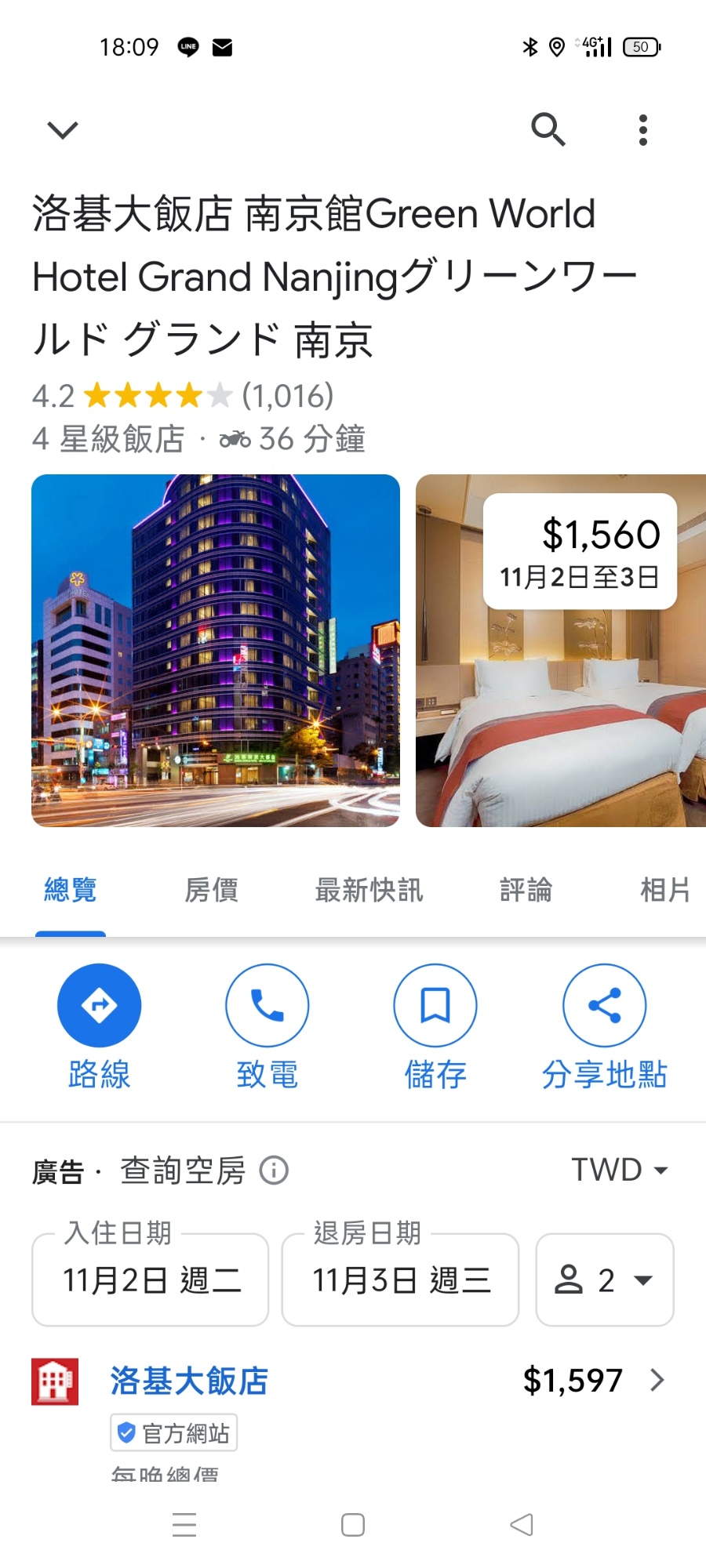This screenshot has width=706, height=1568.
Task: Switch to the 房價 tab
Action: (x=212, y=890)
